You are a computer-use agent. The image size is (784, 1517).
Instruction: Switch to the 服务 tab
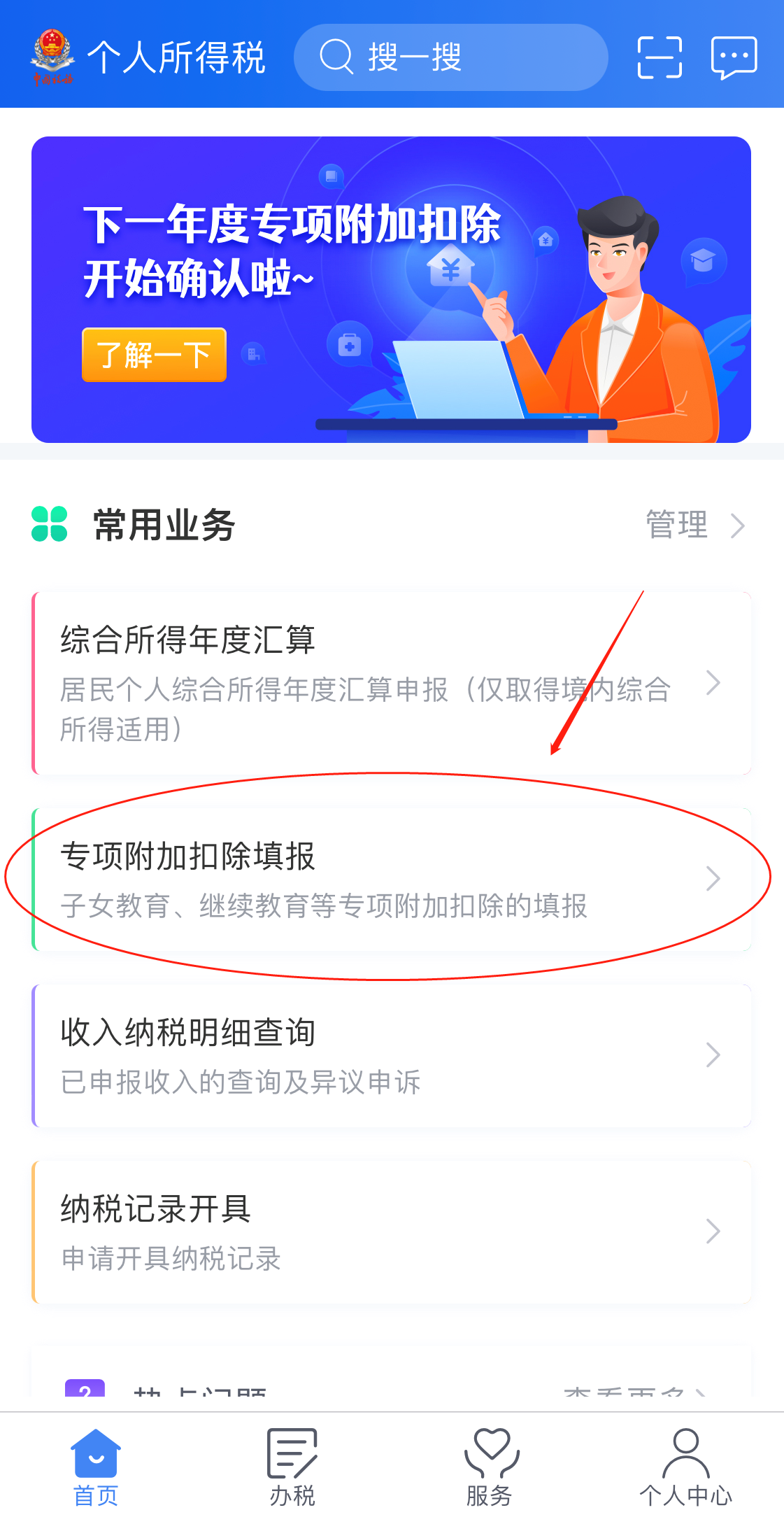(x=490, y=1467)
